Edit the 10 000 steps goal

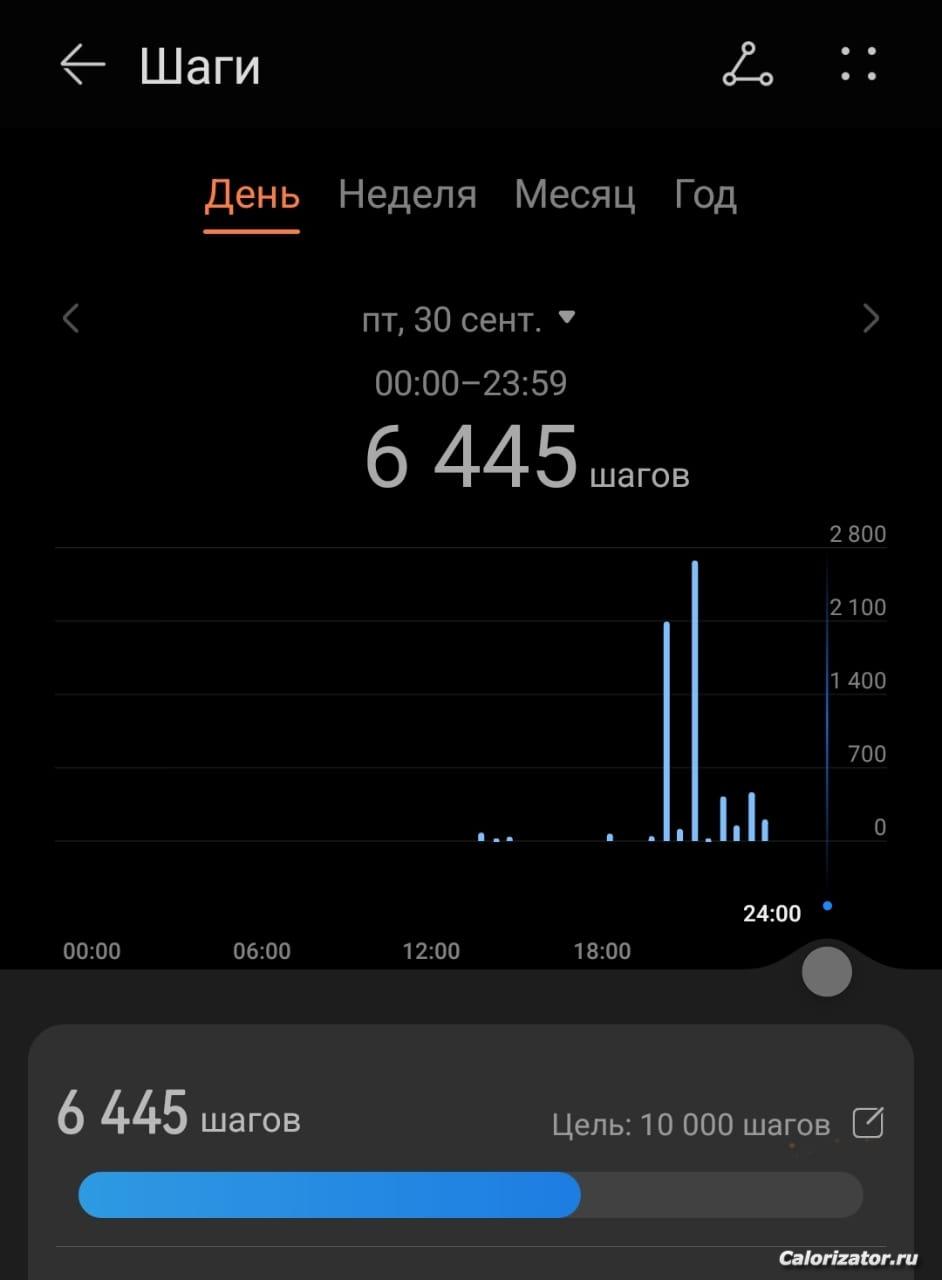[x=867, y=1124]
